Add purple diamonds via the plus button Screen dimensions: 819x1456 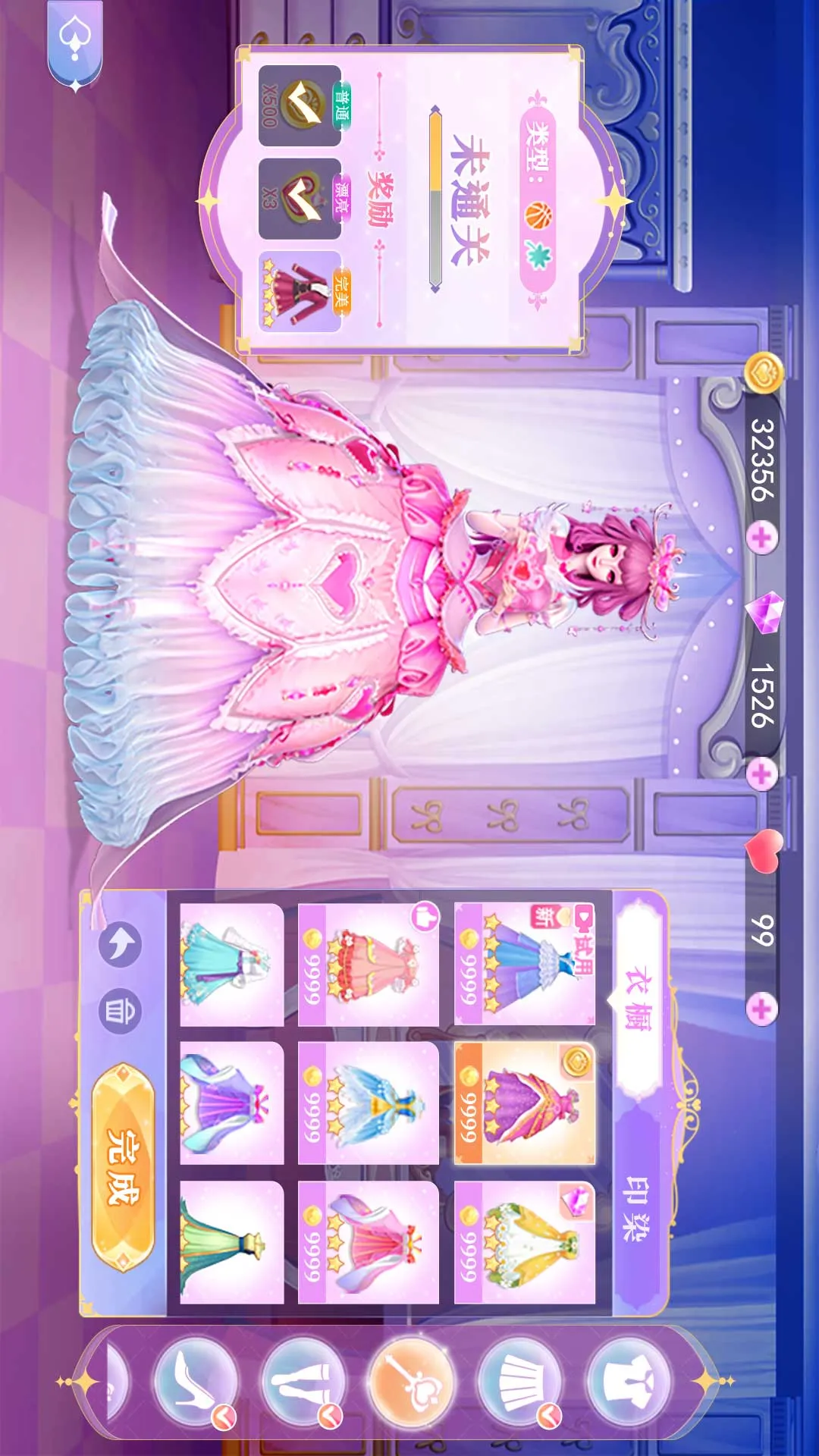pyautogui.click(x=761, y=774)
